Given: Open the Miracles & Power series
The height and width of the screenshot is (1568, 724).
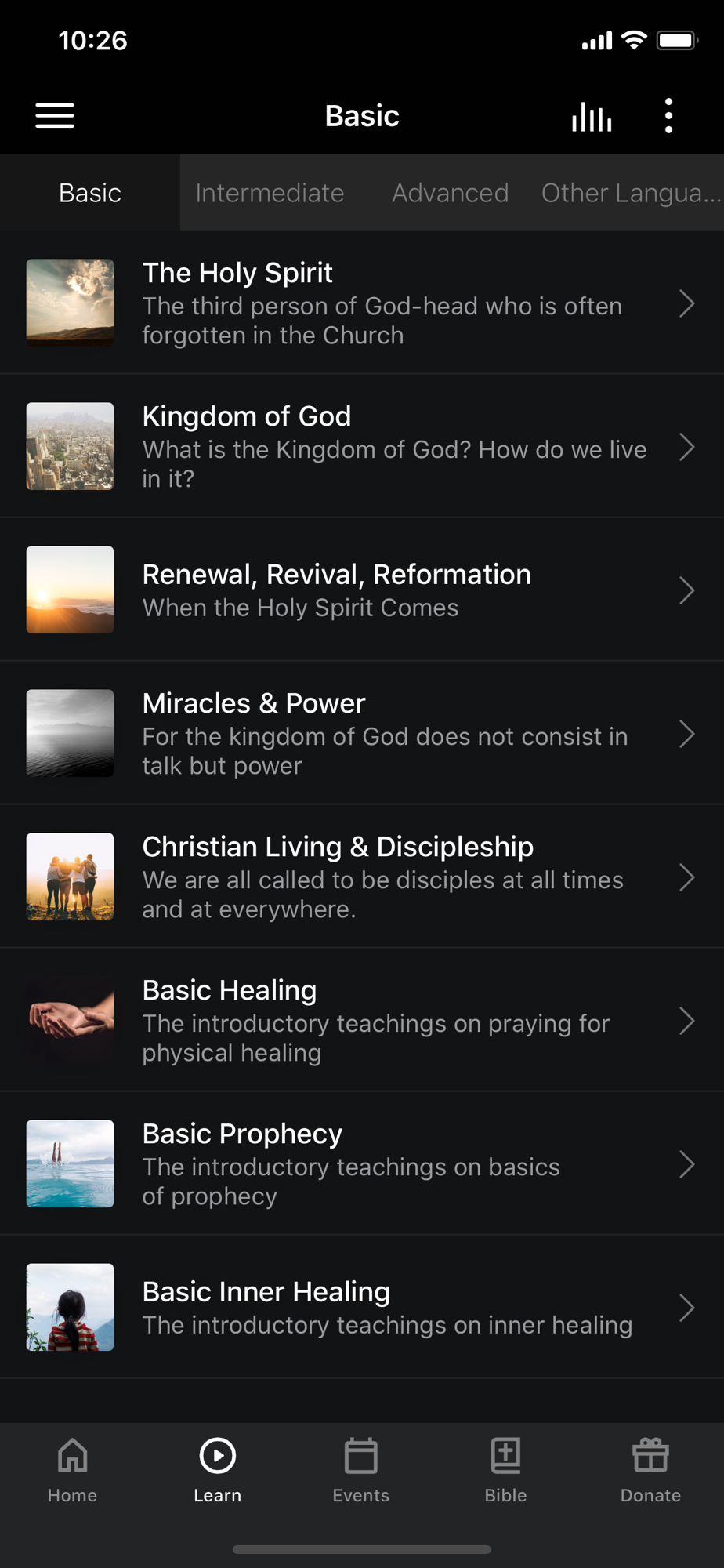Looking at the screenshot, I should (362, 734).
